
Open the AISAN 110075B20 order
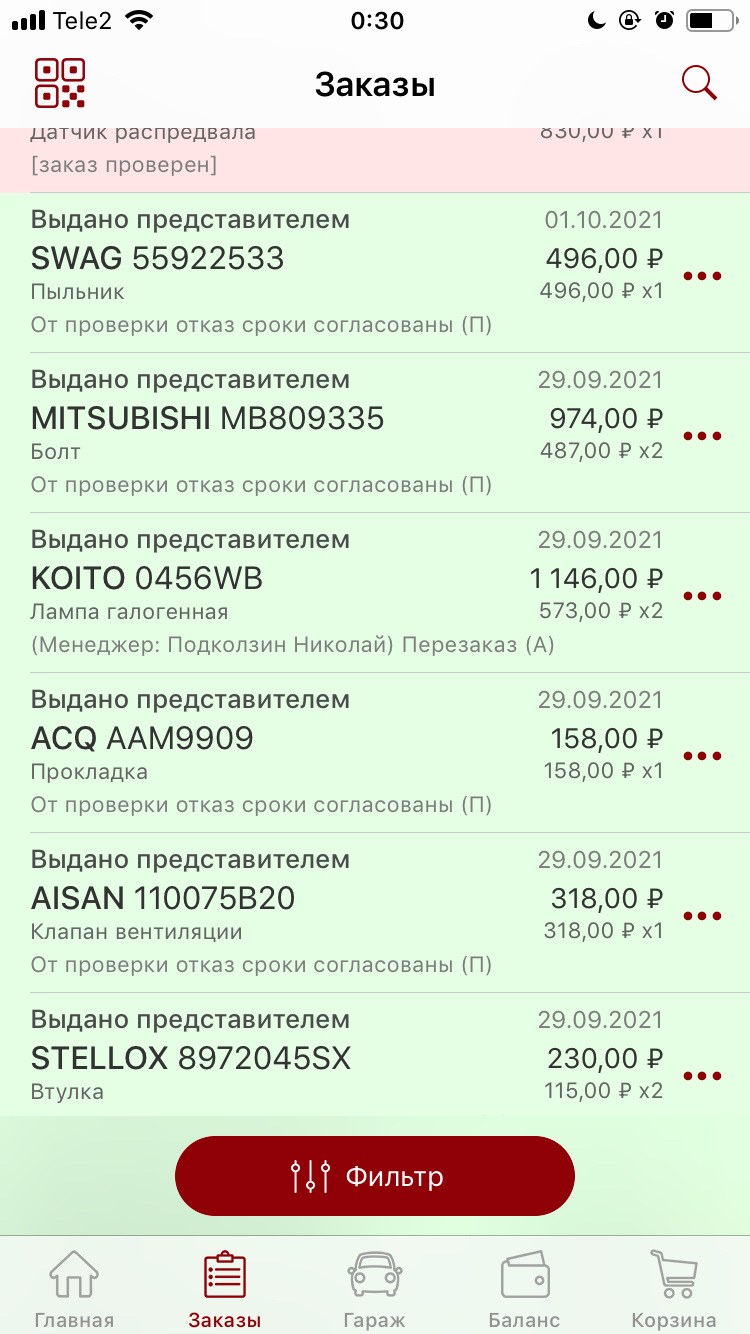tap(300, 912)
